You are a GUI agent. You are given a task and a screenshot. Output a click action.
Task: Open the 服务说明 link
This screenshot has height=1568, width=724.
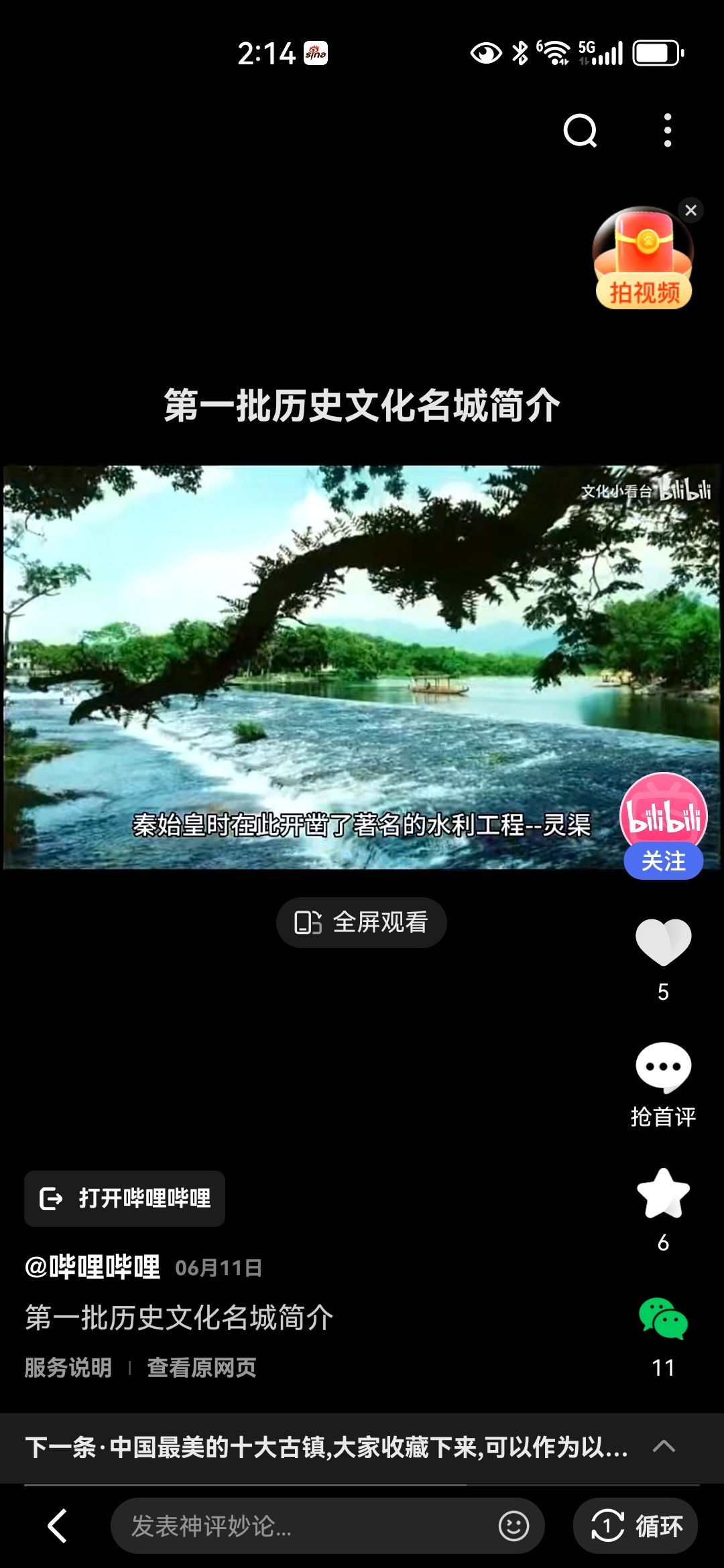pos(68,1368)
